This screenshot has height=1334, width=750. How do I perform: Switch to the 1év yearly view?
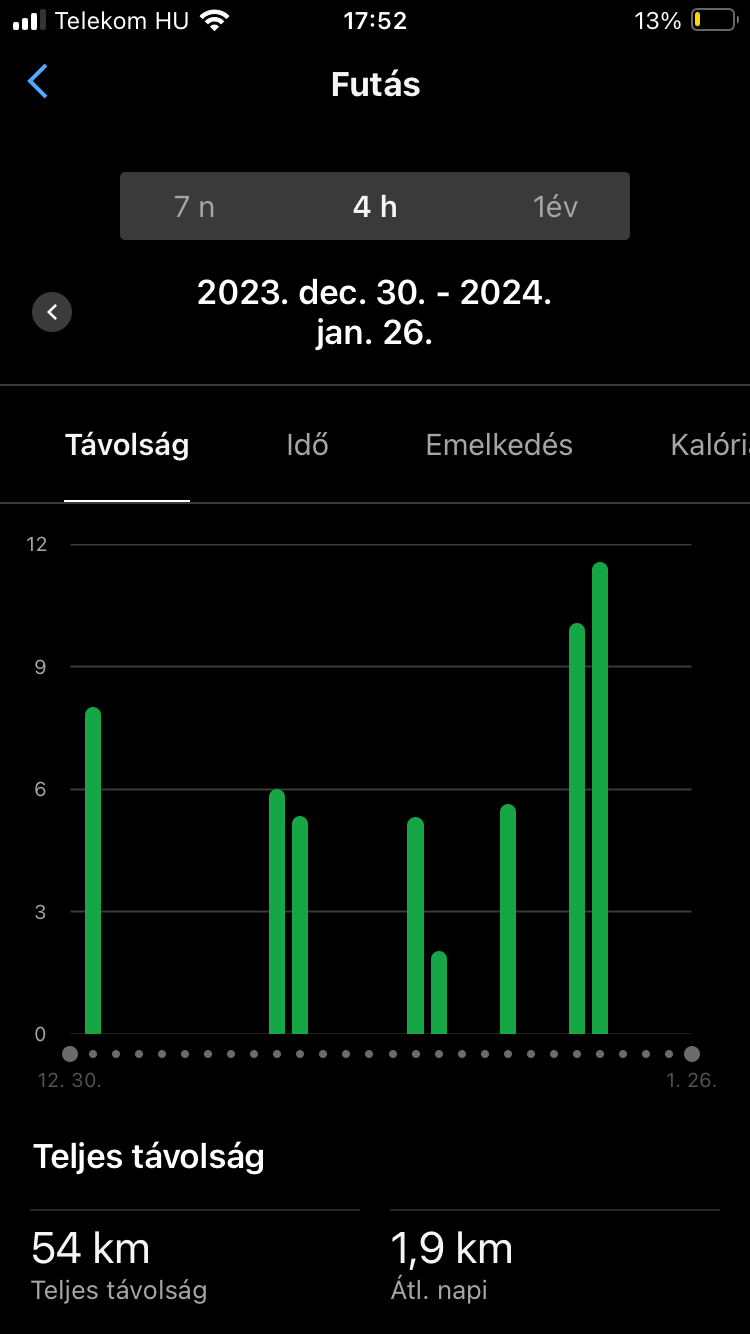point(555,207)
